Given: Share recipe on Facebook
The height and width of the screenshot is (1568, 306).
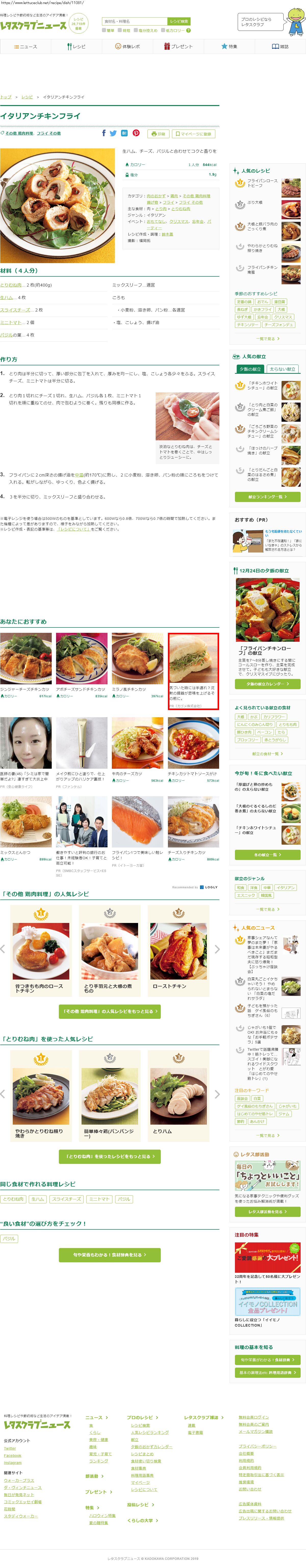Looking at the screenshot, I should (x=104, y=133).
